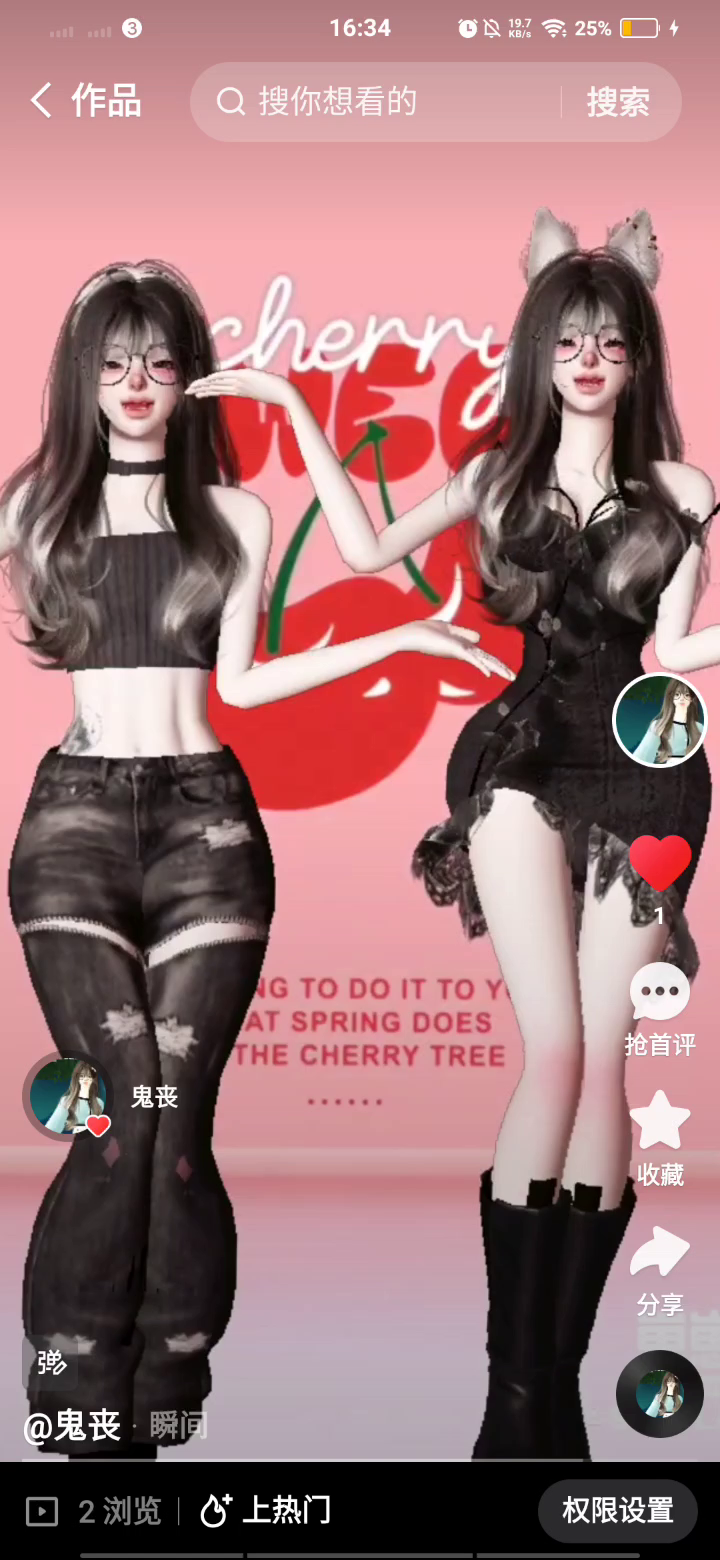Open the @鬼丧 username link

click(x=72, y=1425)
